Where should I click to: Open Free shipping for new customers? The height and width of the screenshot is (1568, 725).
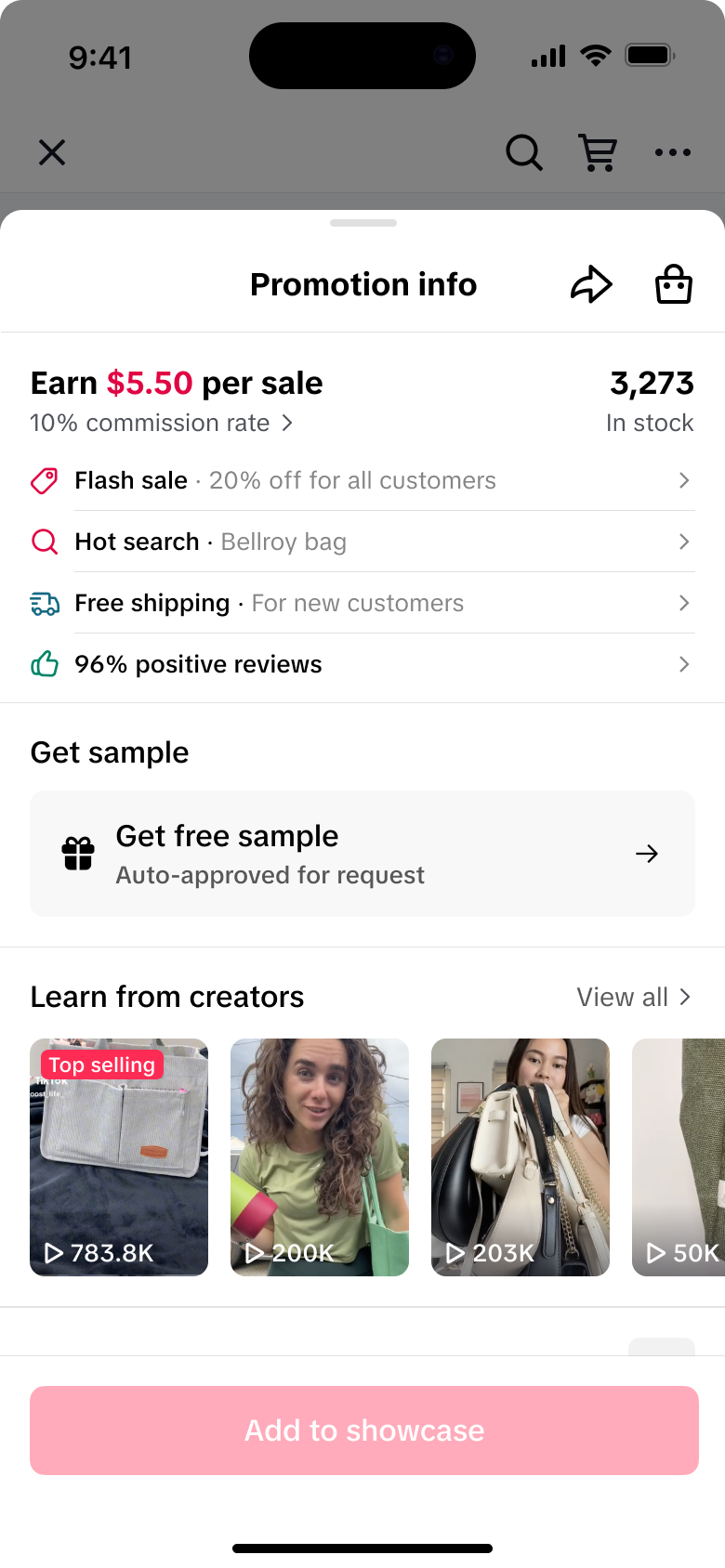[x=362, y=603]
